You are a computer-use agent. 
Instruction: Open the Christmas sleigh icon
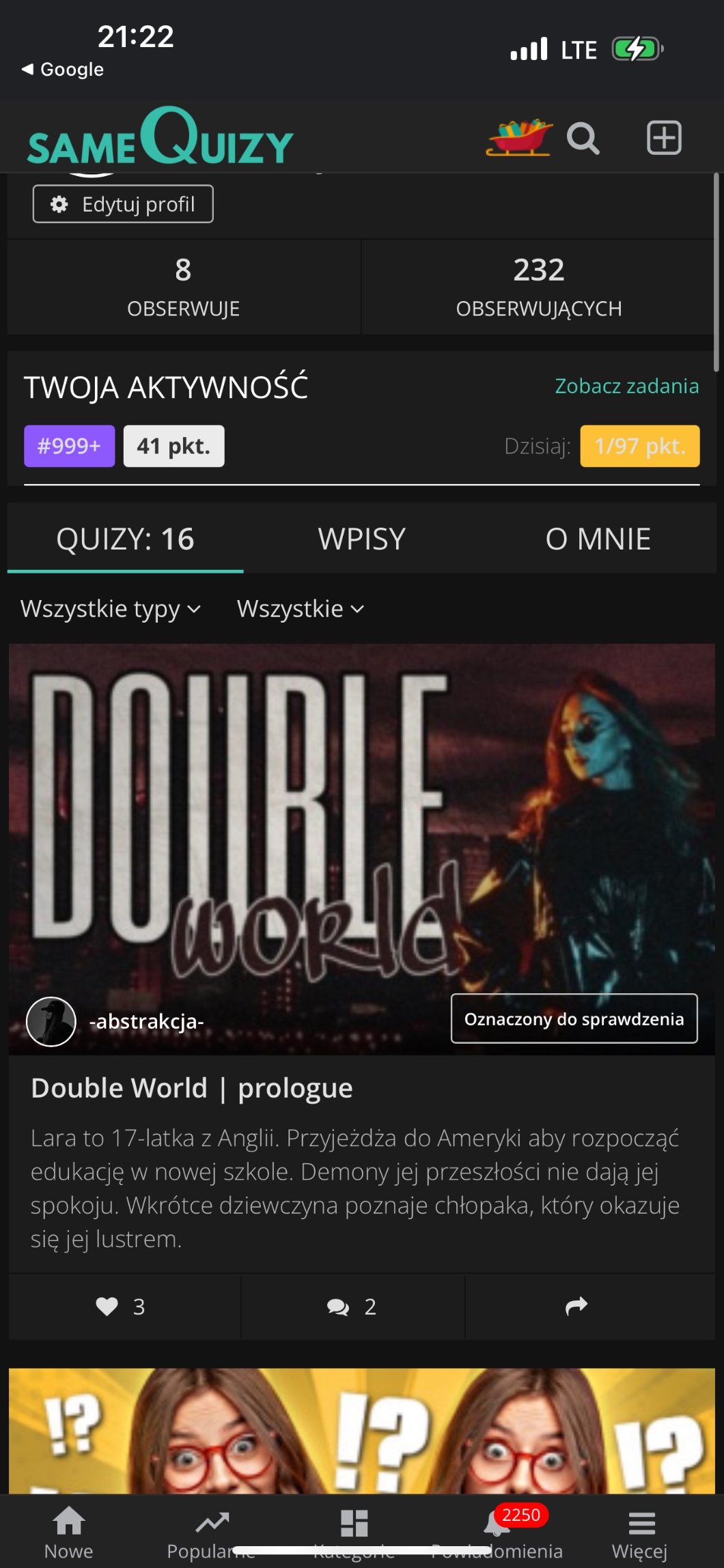point(519,138)
